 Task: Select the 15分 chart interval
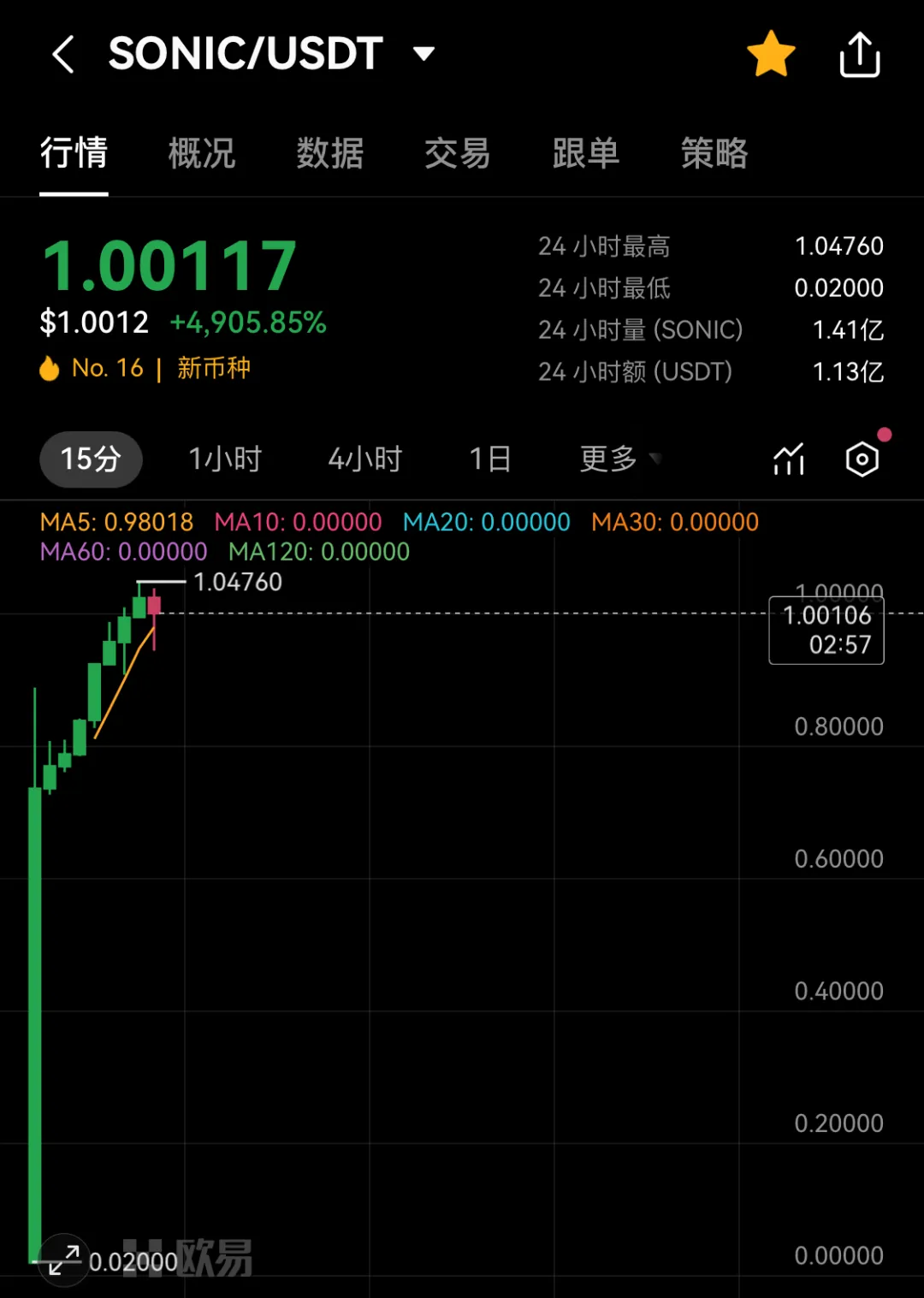[x=91, y=459]
